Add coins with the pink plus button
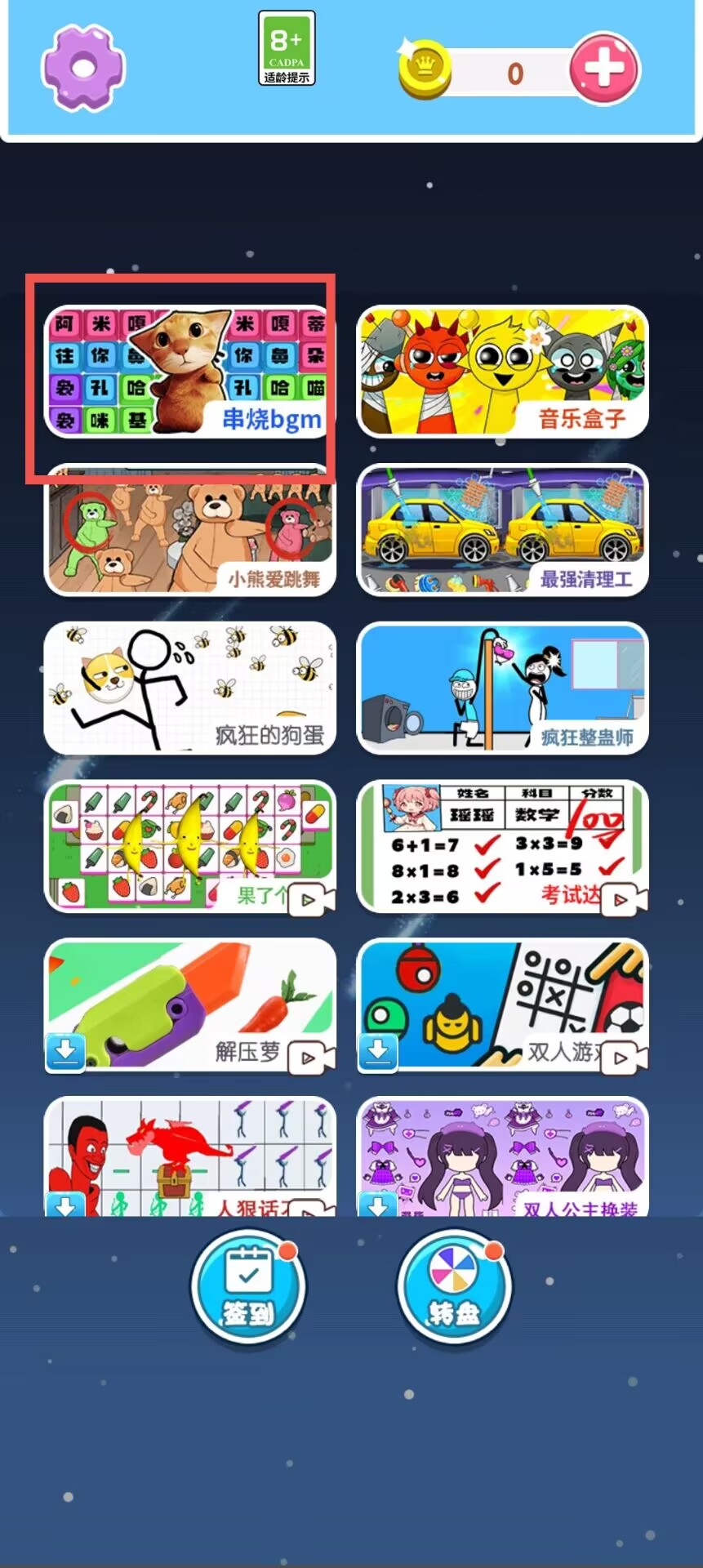This screenshot has width=703, height=1568. tap(604, 69)
